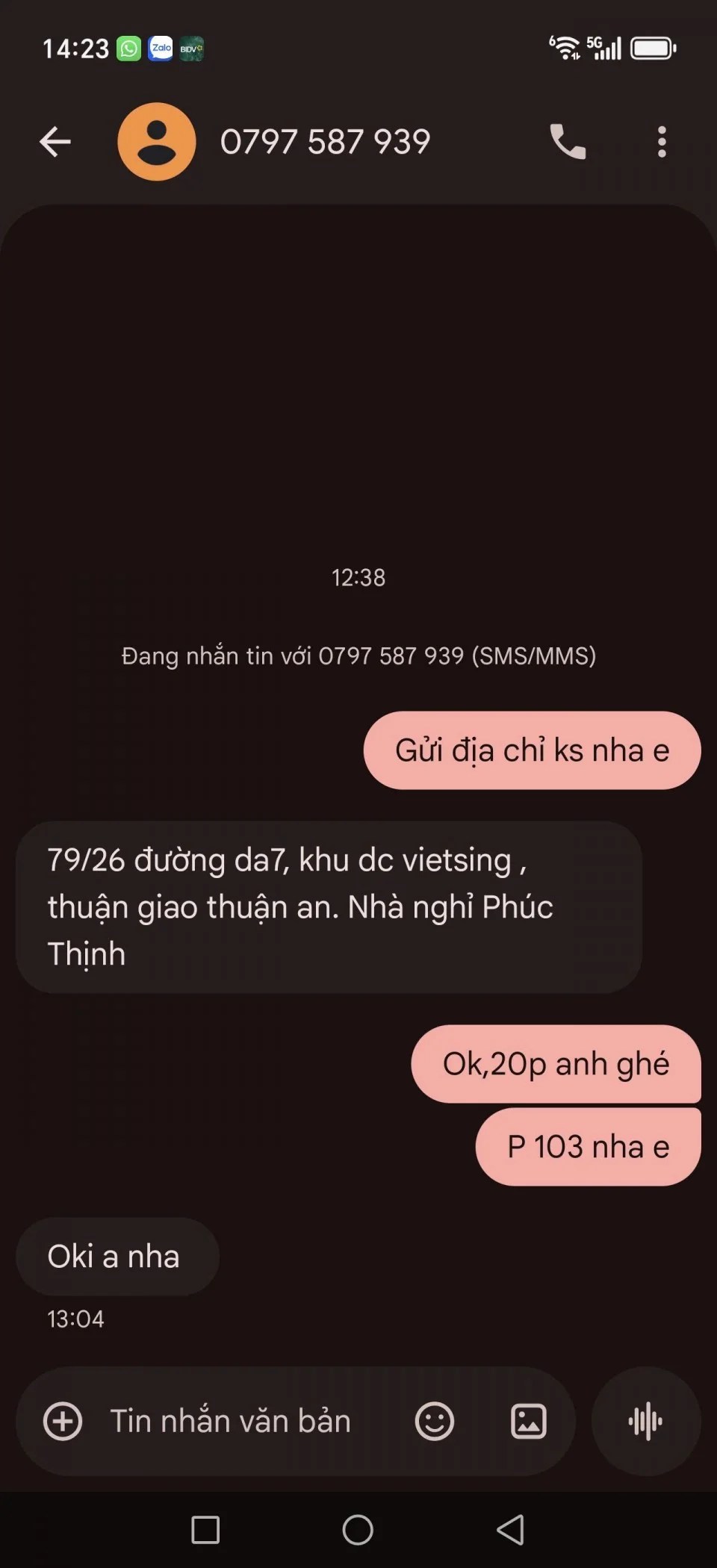
Task: Go to the home screen
Action: (x=358, y=1530)
